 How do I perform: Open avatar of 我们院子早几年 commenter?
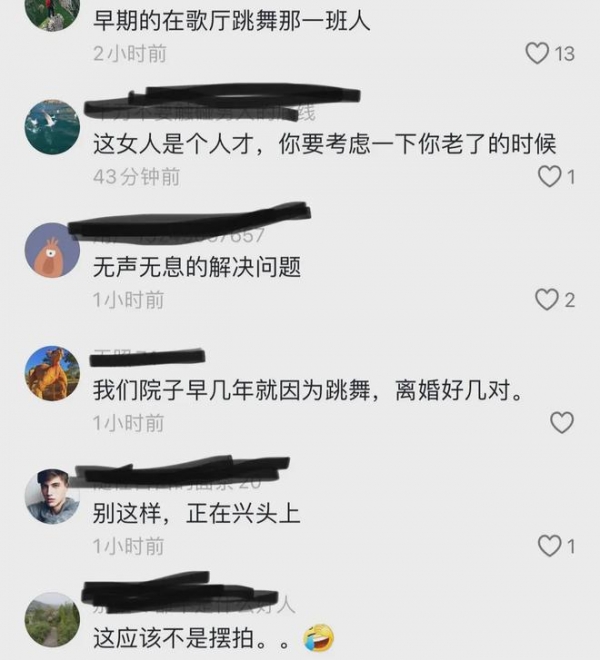pyautogui.click(x=52, y=373)
